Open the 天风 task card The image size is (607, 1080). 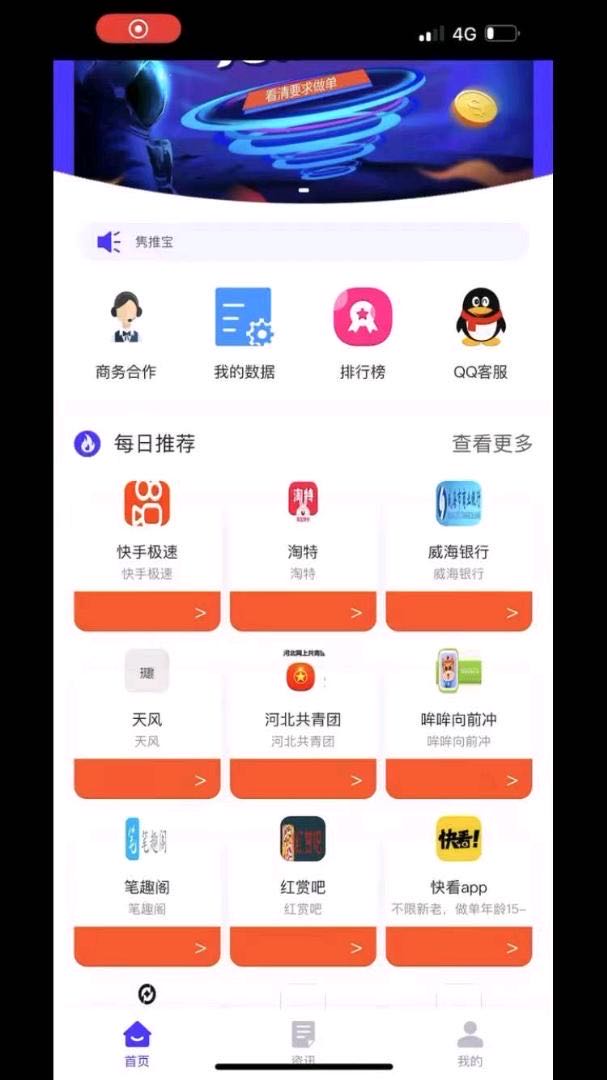tap(147, 723)
